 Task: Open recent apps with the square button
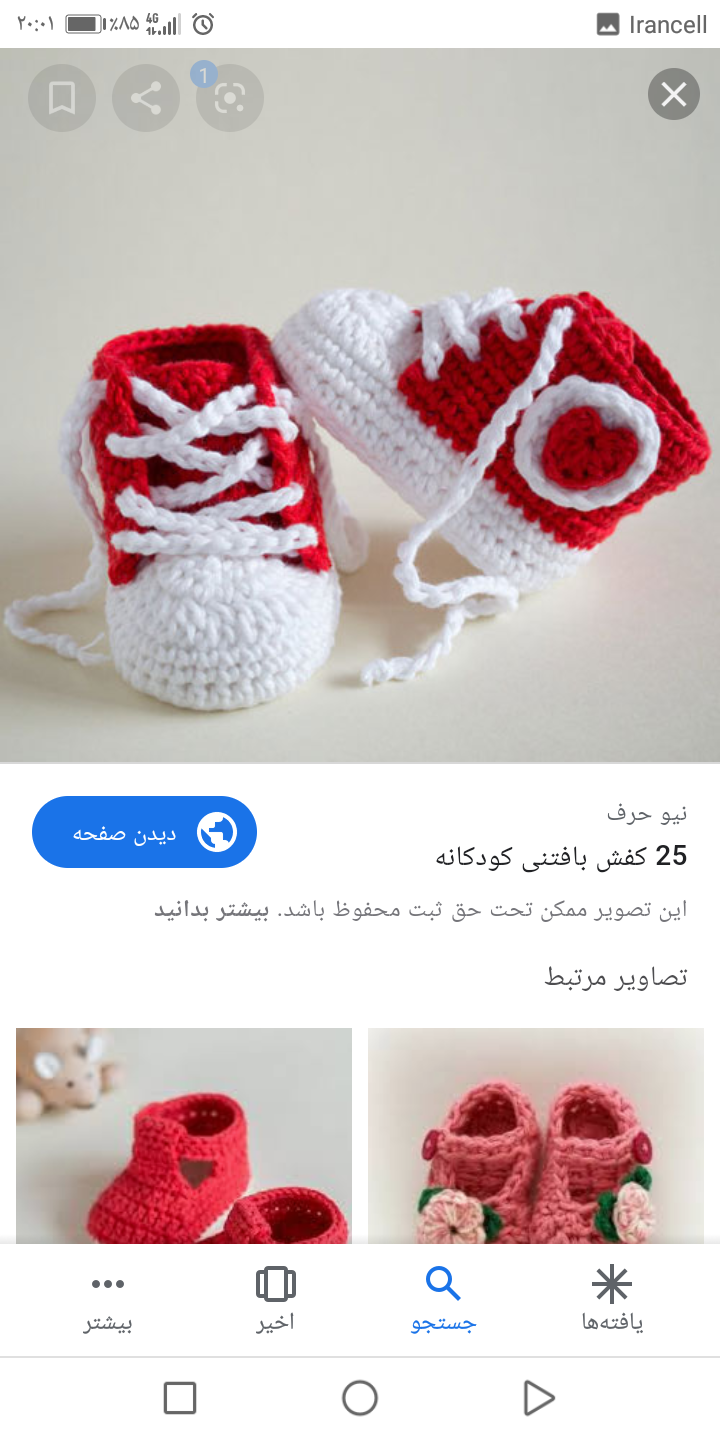(x=180, y=1397)
